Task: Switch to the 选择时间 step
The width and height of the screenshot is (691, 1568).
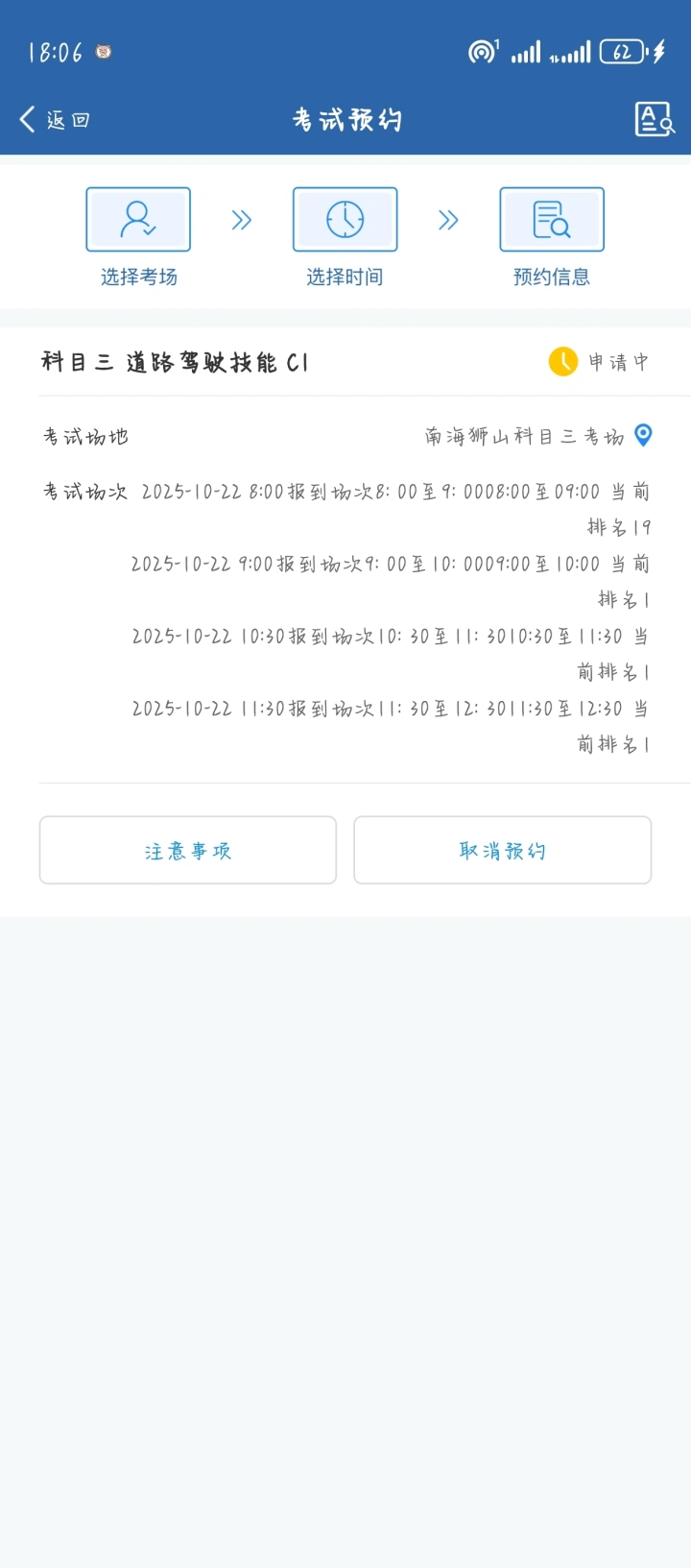Action: pos(345,236)
